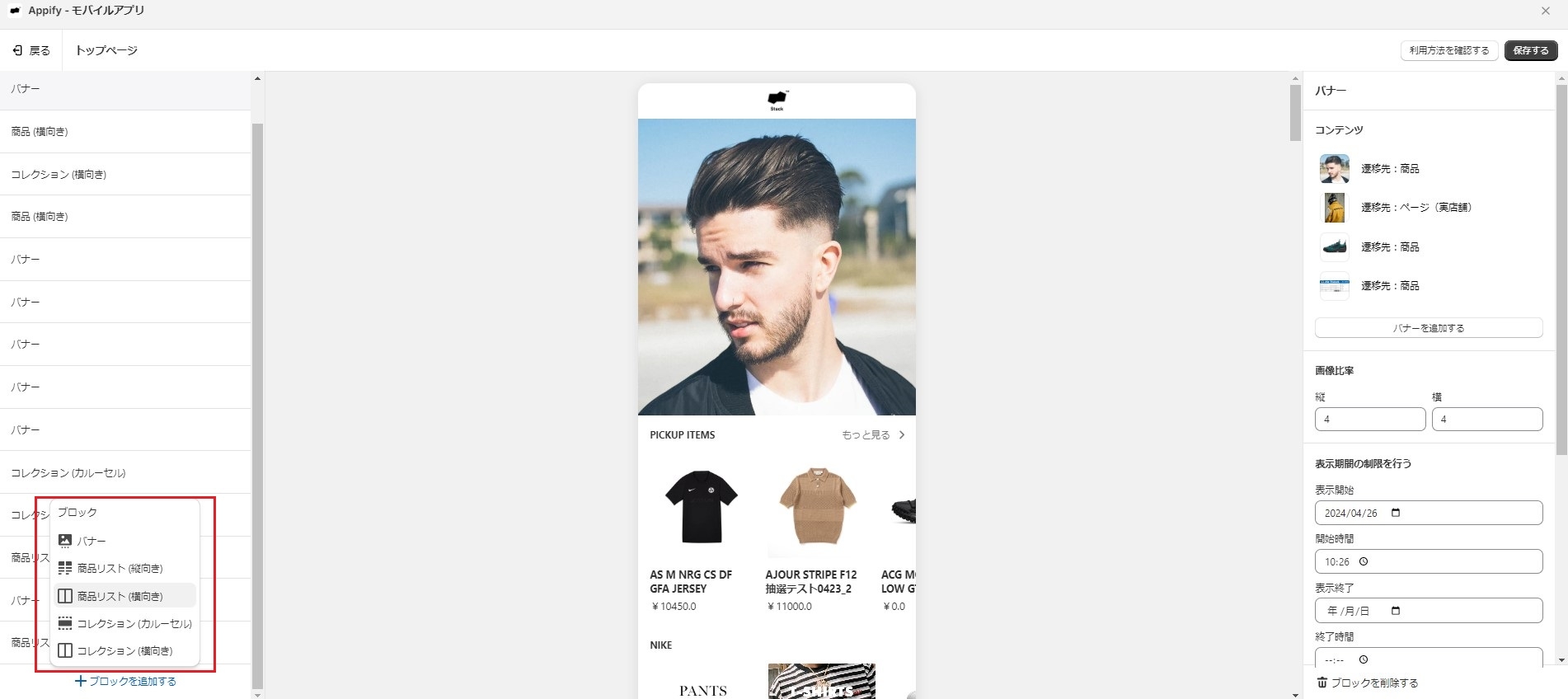1568x699 pixels.
Task: Choose 商品リスト (横向き) block
Action: (x=120, y=596)
